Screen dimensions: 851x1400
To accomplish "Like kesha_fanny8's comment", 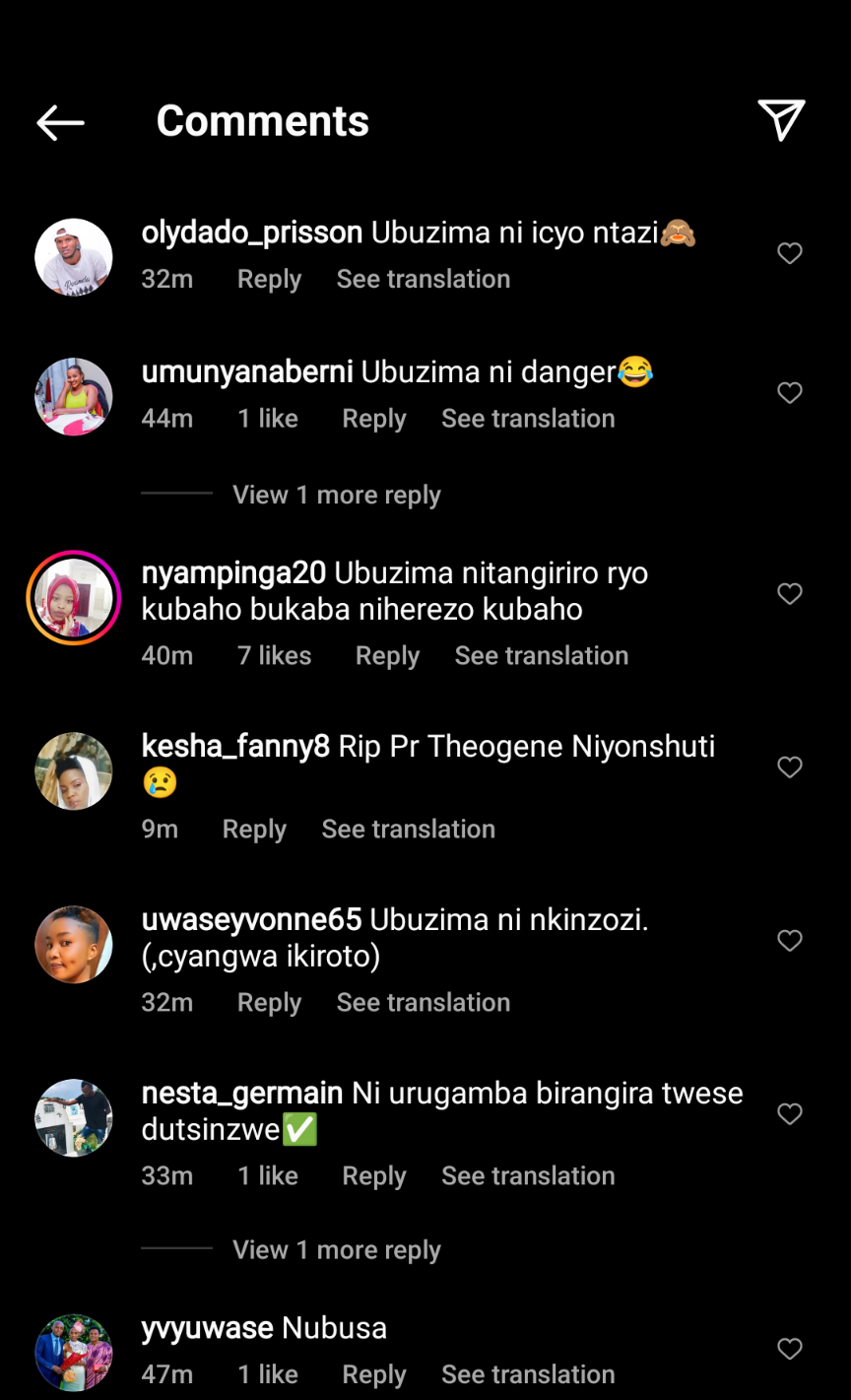I will (x=790, y=767).
